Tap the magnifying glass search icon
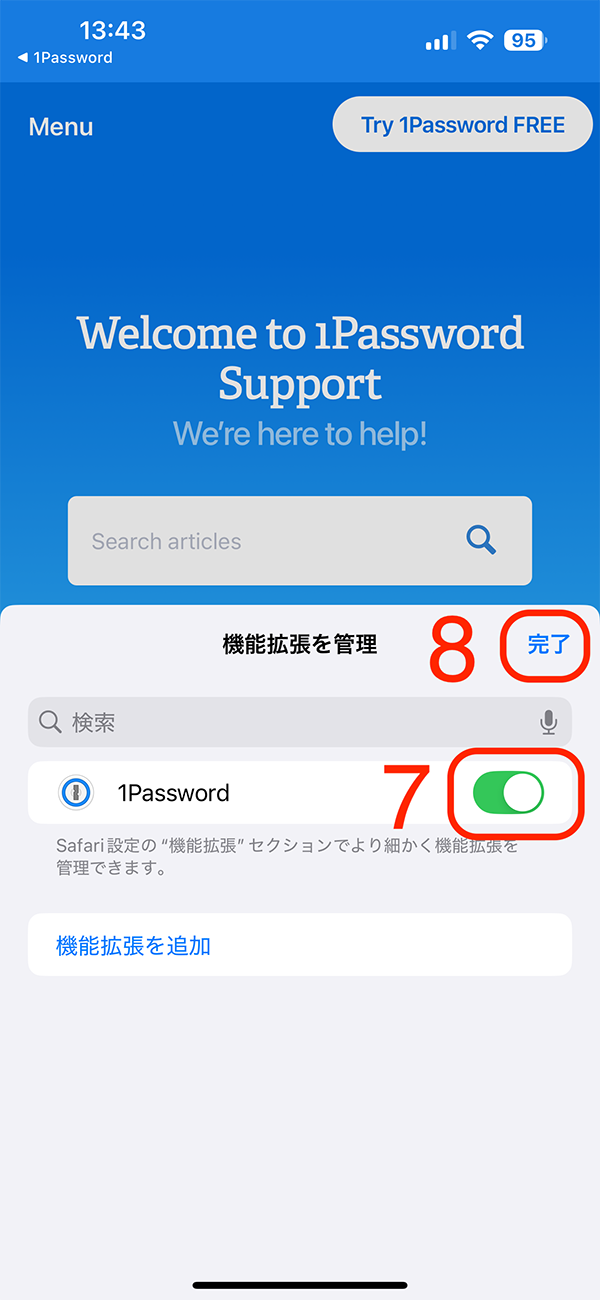600x1300 pixels. click(x=482, y=541)
